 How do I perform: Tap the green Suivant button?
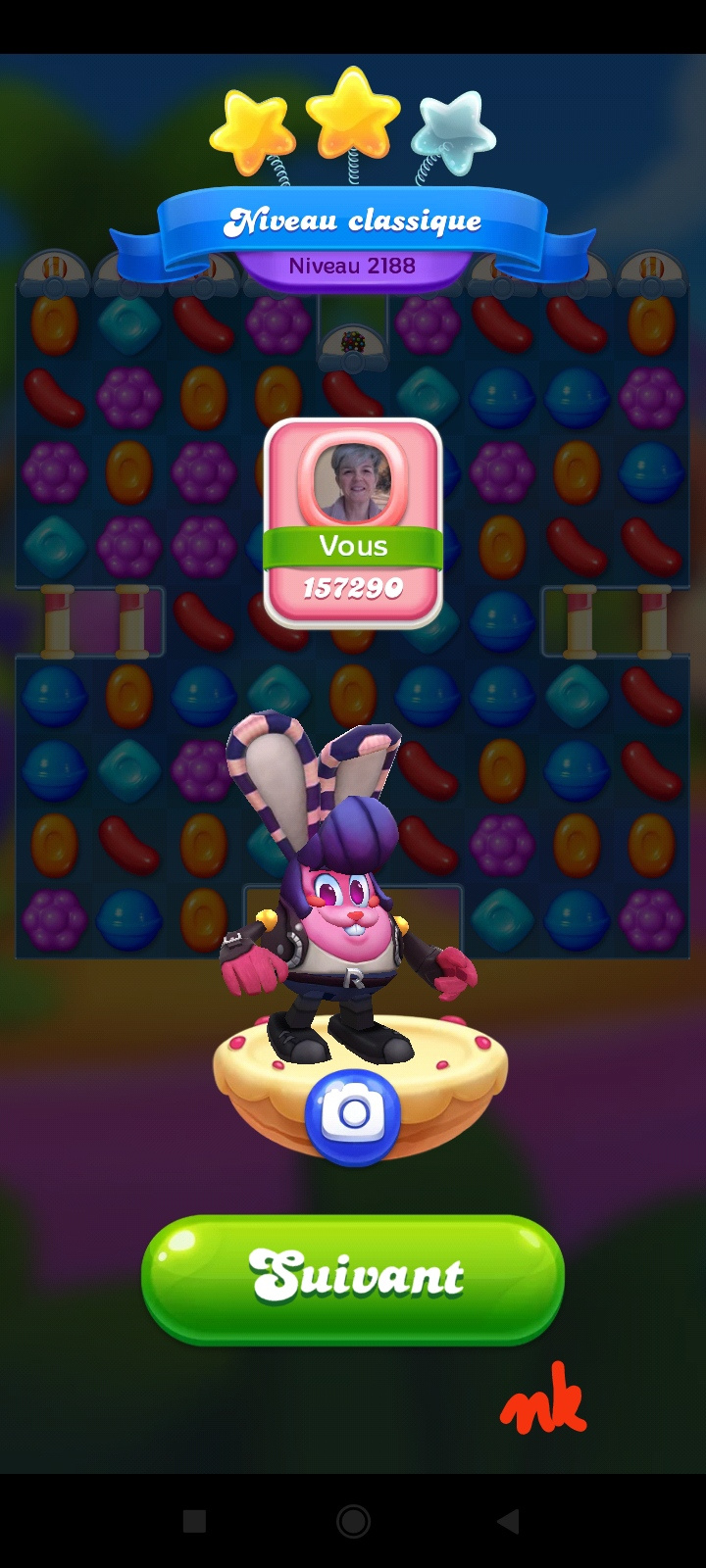tap(353, 1277)
